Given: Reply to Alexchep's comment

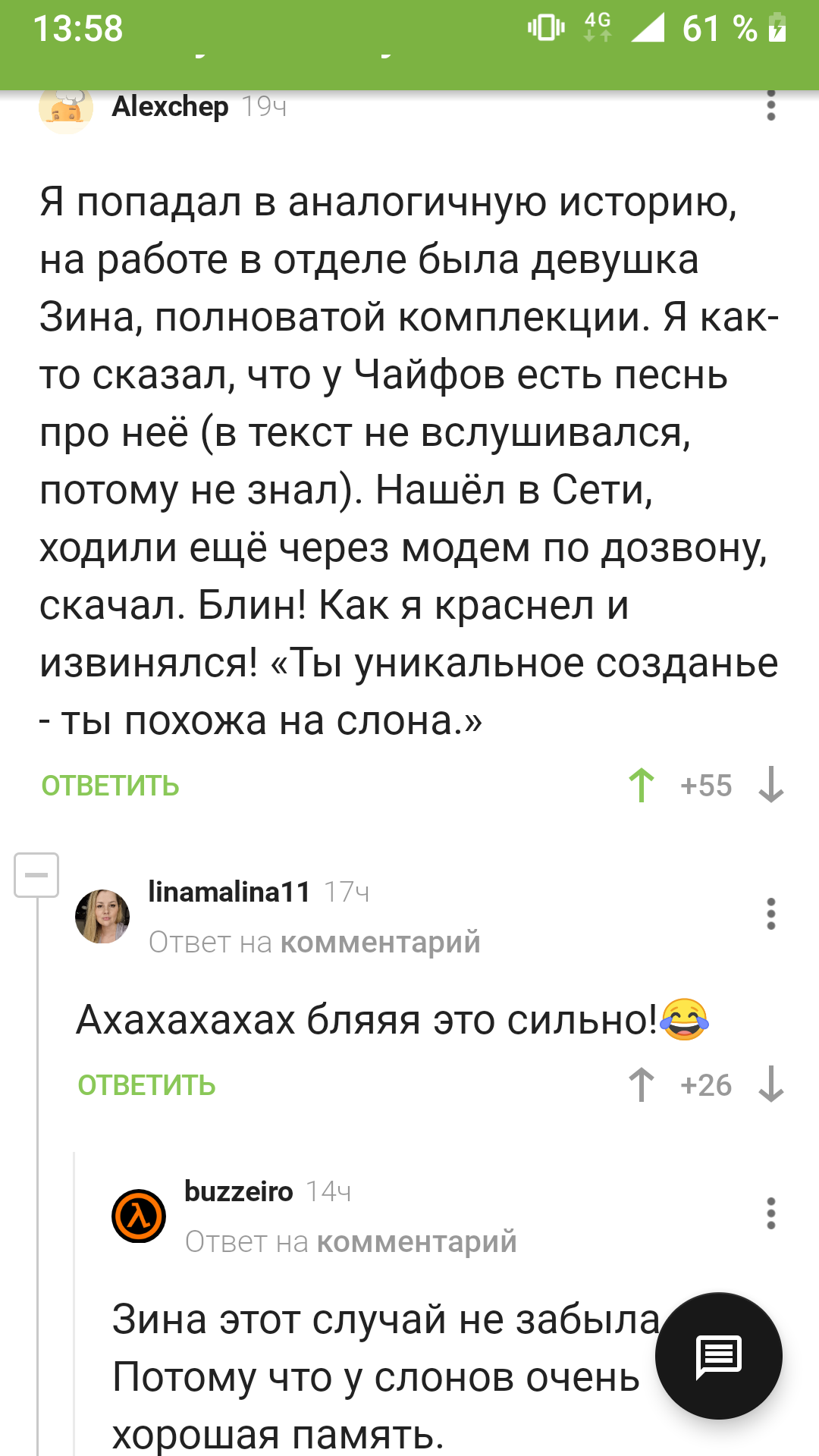Looking at the screenshot, I should tap(111, 786).
